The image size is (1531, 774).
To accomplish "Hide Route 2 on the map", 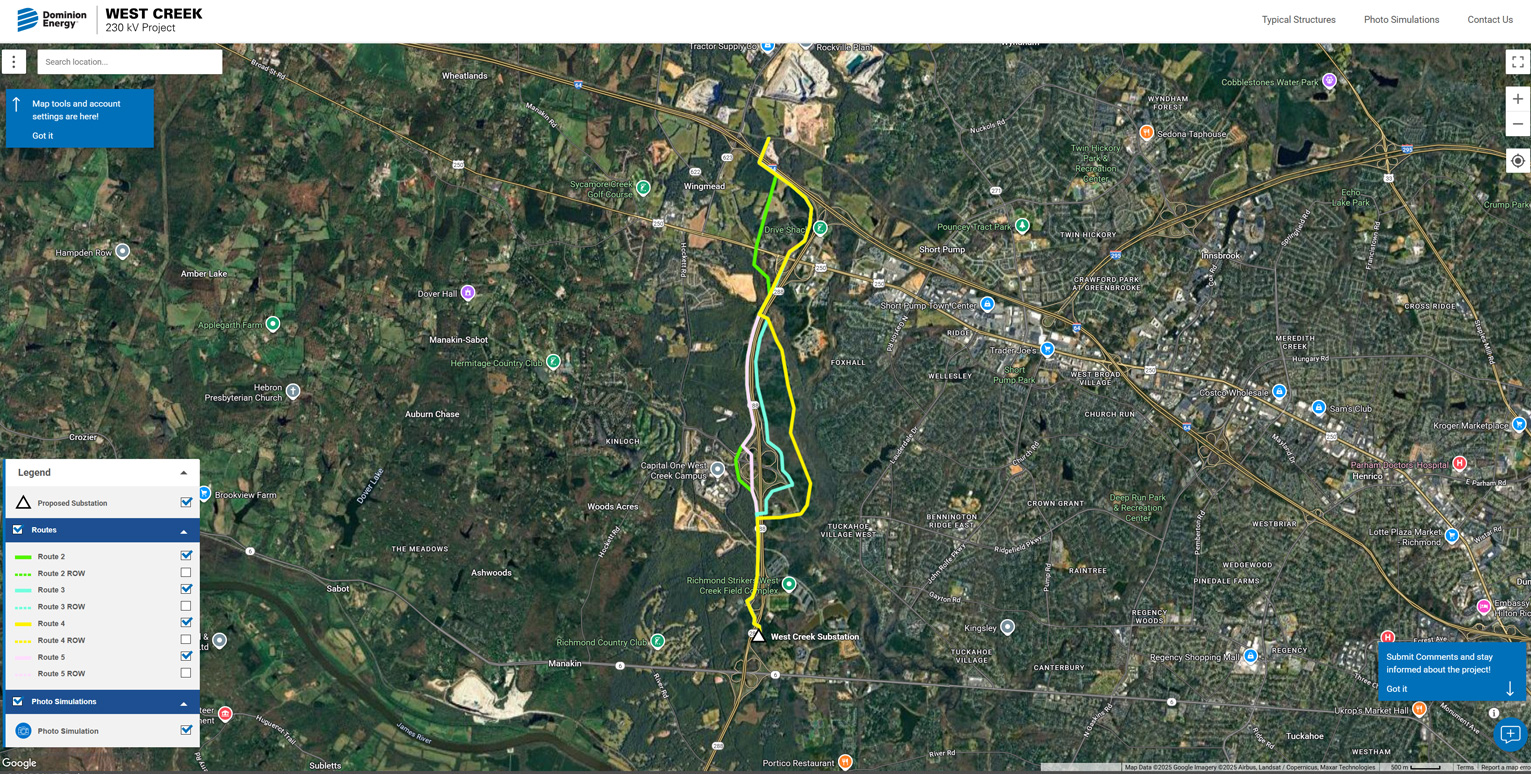I will click(x=186, y=556).
